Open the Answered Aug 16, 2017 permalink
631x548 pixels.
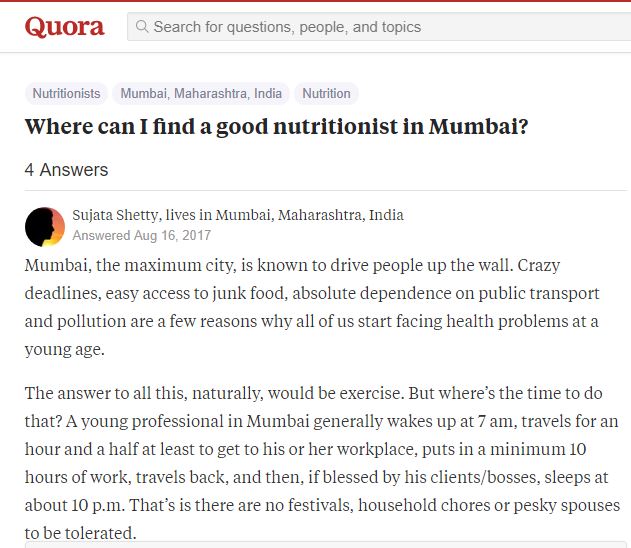[141, 235]
